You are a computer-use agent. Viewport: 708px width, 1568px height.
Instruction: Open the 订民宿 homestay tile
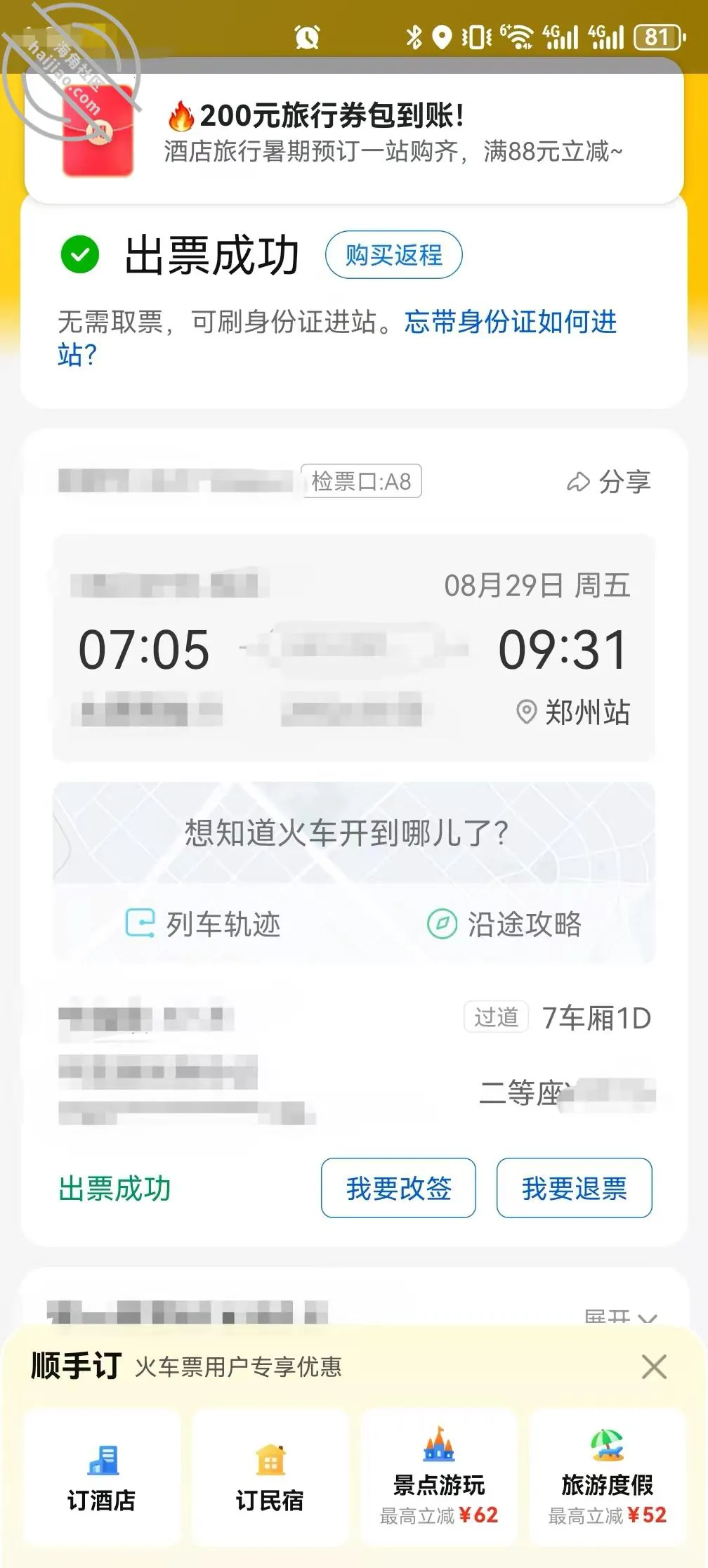[x=270, y=1477]
